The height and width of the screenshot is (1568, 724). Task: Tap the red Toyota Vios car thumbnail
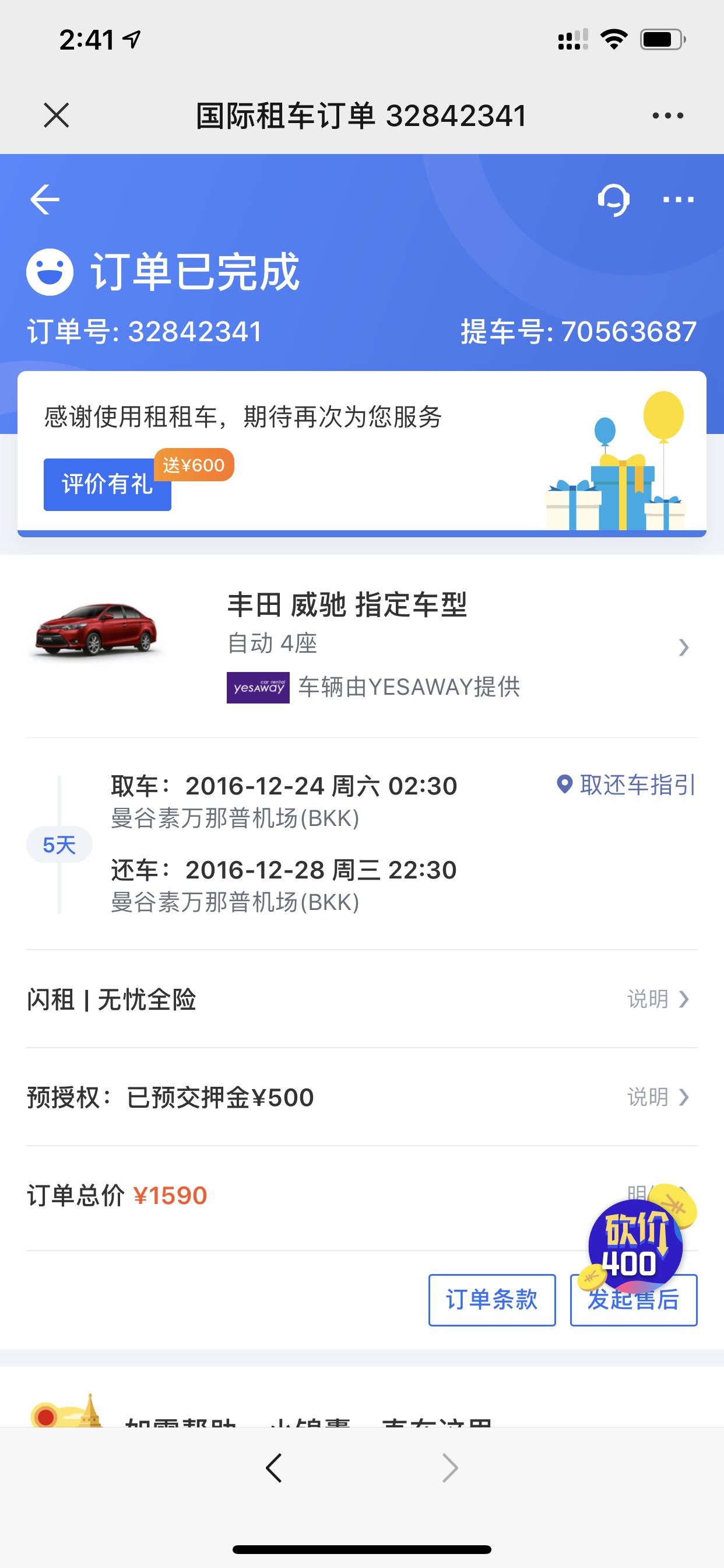97,630
